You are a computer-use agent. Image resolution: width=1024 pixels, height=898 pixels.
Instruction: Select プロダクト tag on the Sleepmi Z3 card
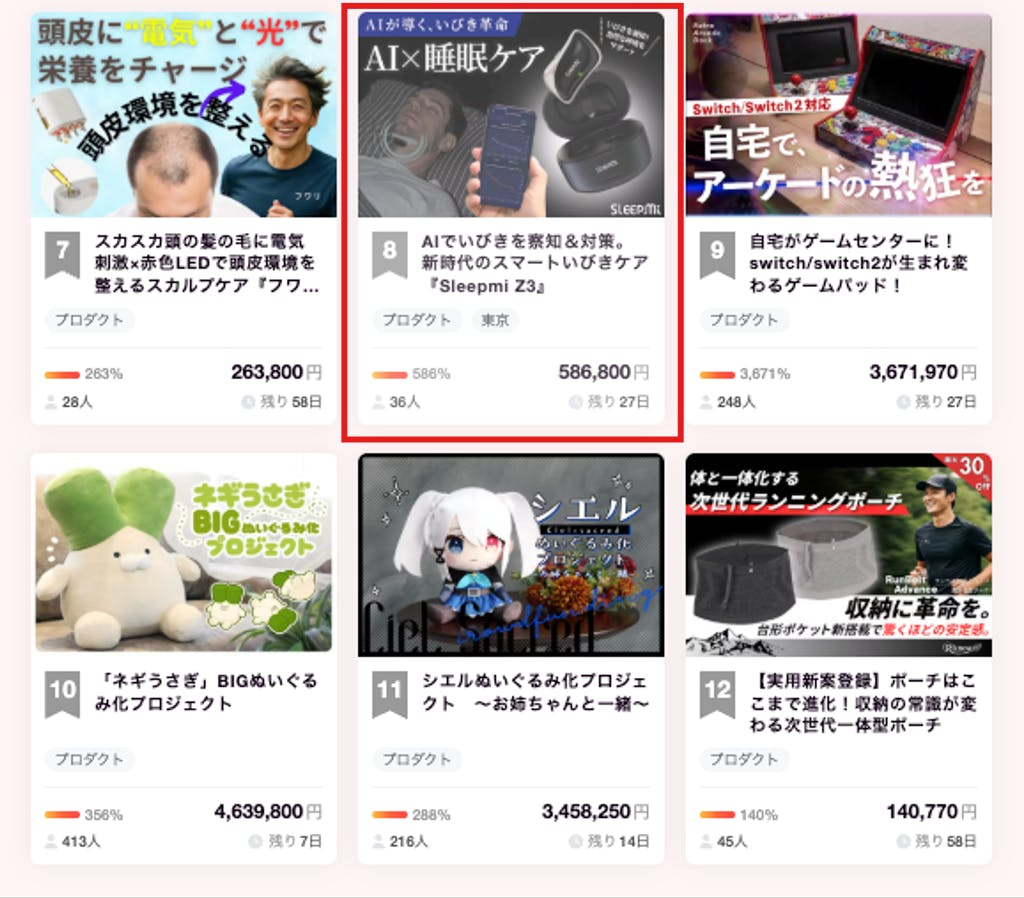click(x=417, y=320)
